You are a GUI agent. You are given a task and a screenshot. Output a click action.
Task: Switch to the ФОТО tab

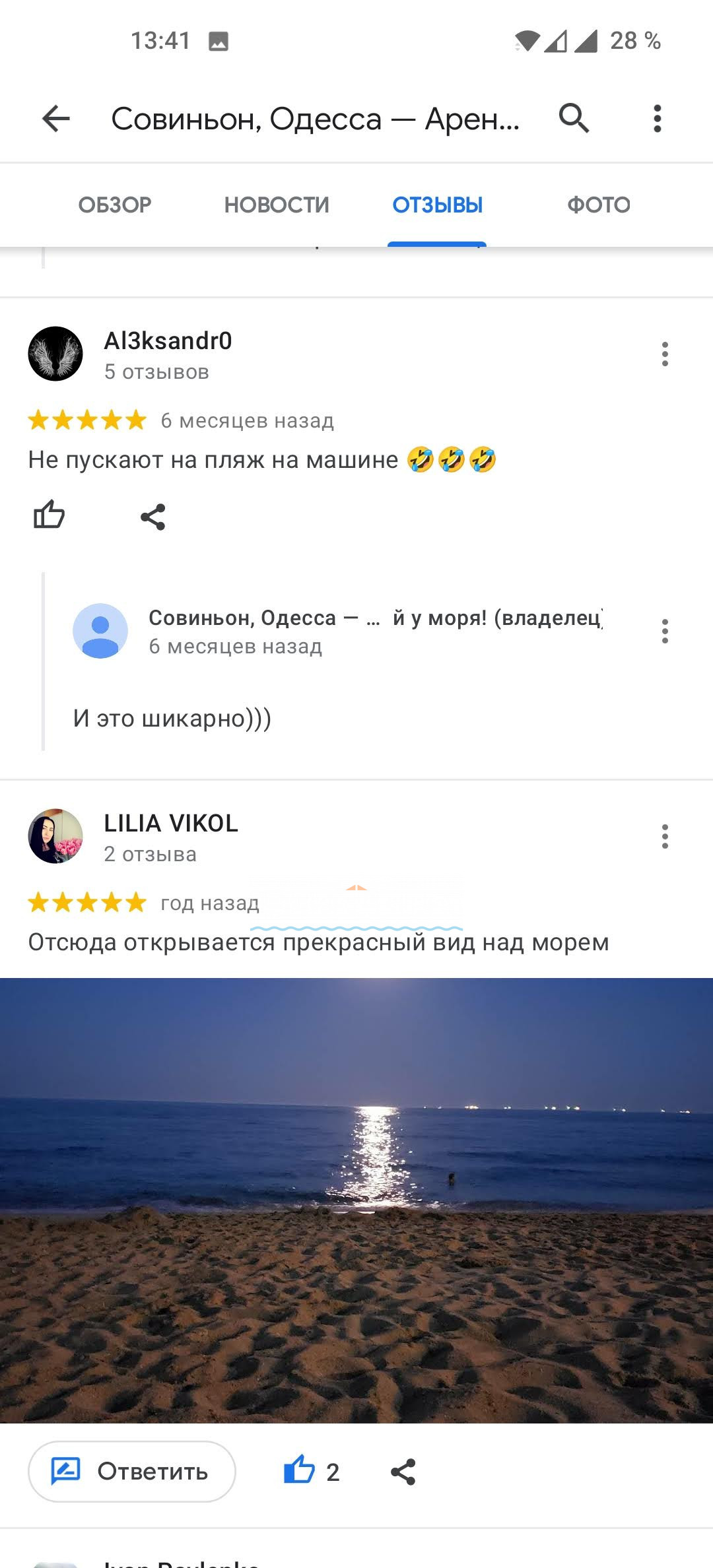599,205
